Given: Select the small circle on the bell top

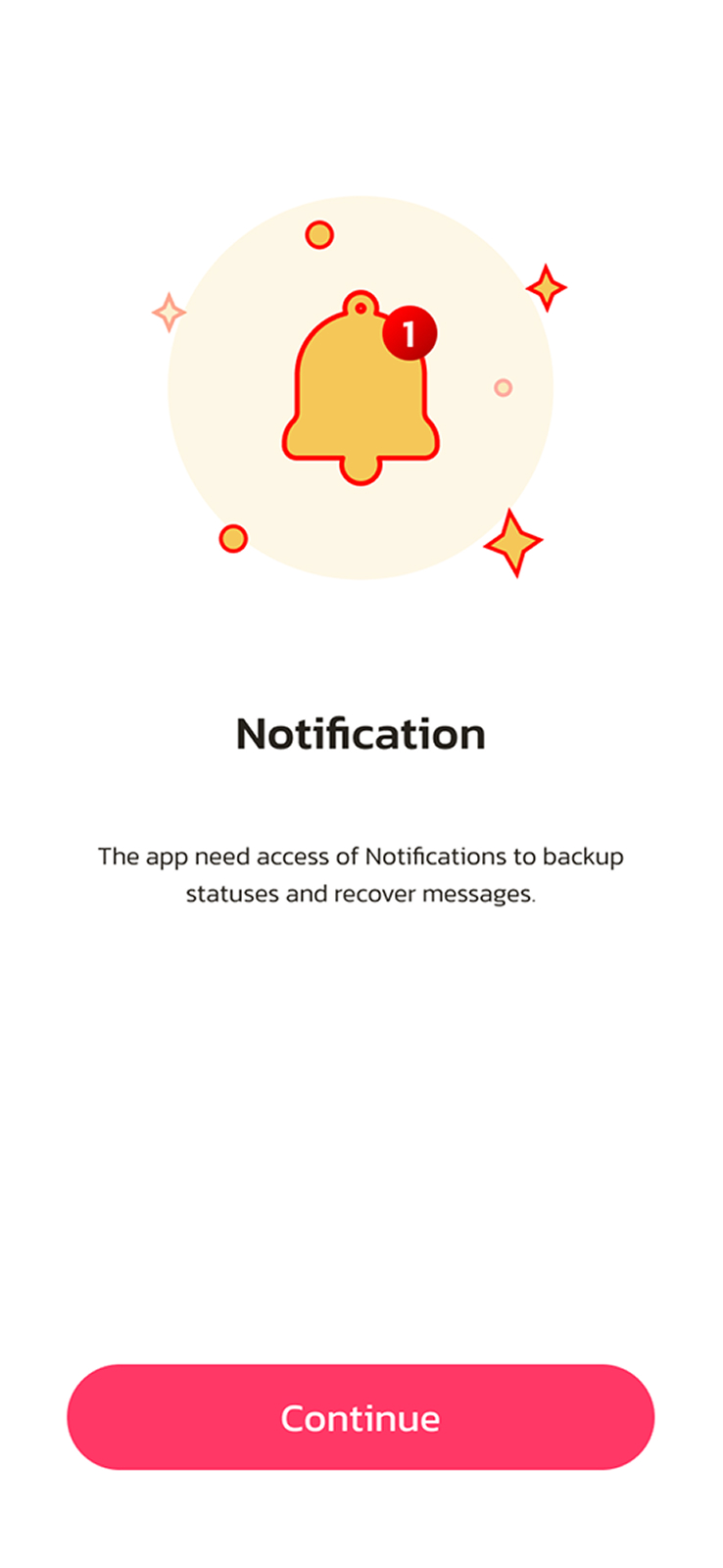Looking at the screenshot, I should (362, 306).
